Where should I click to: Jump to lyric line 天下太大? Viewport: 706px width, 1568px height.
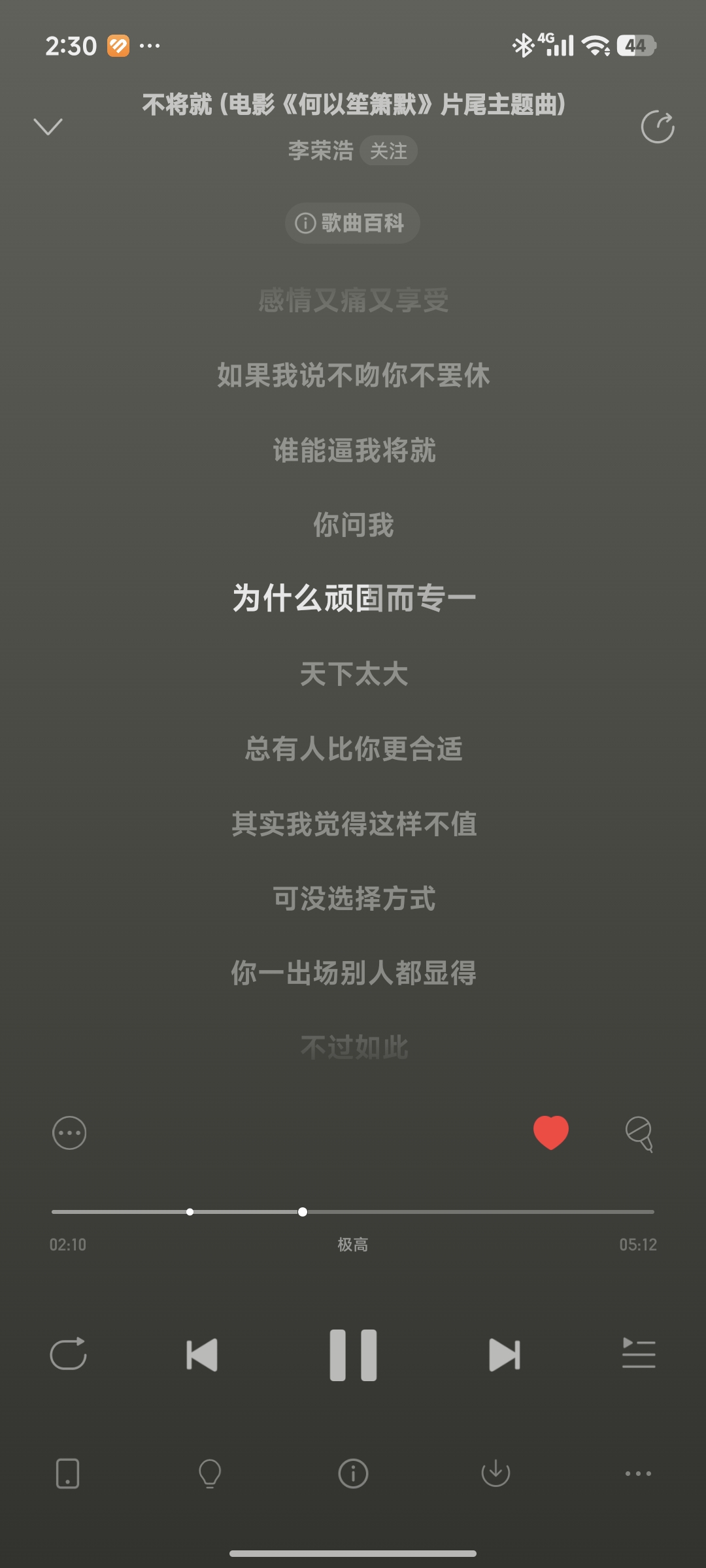354,674
